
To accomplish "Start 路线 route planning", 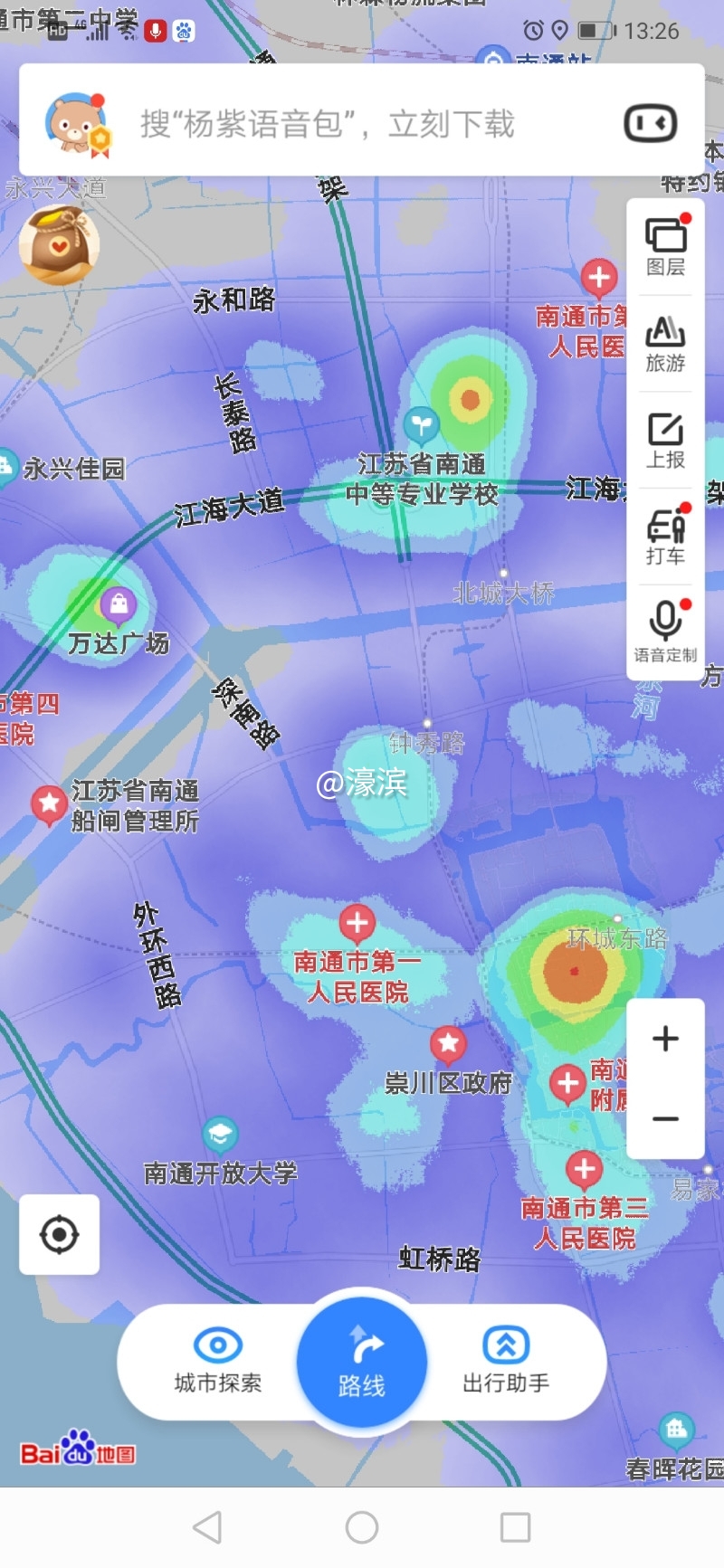I will [362, 1362].
